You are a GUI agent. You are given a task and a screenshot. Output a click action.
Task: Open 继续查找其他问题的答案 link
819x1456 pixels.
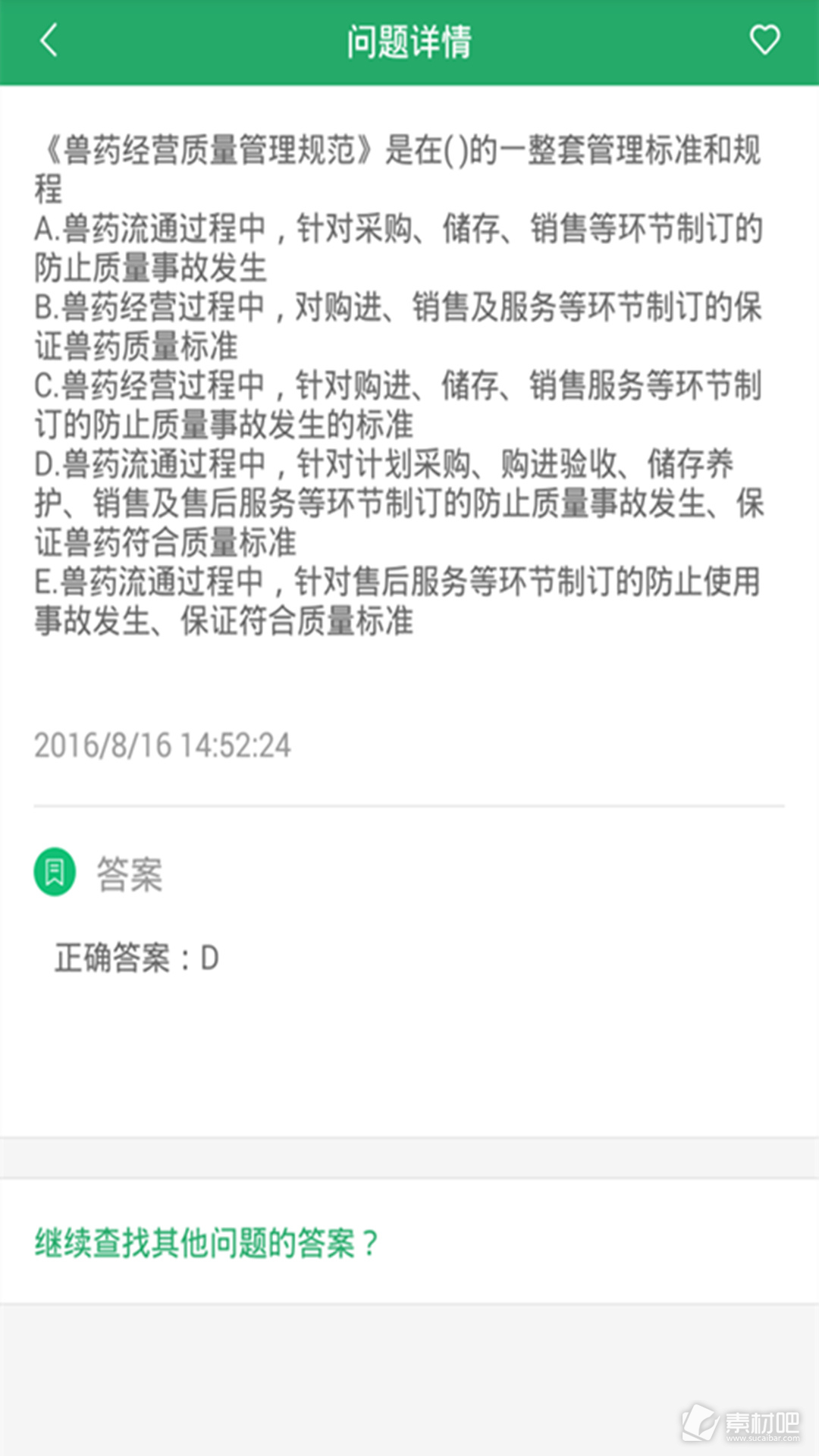tap(206, 1243)
